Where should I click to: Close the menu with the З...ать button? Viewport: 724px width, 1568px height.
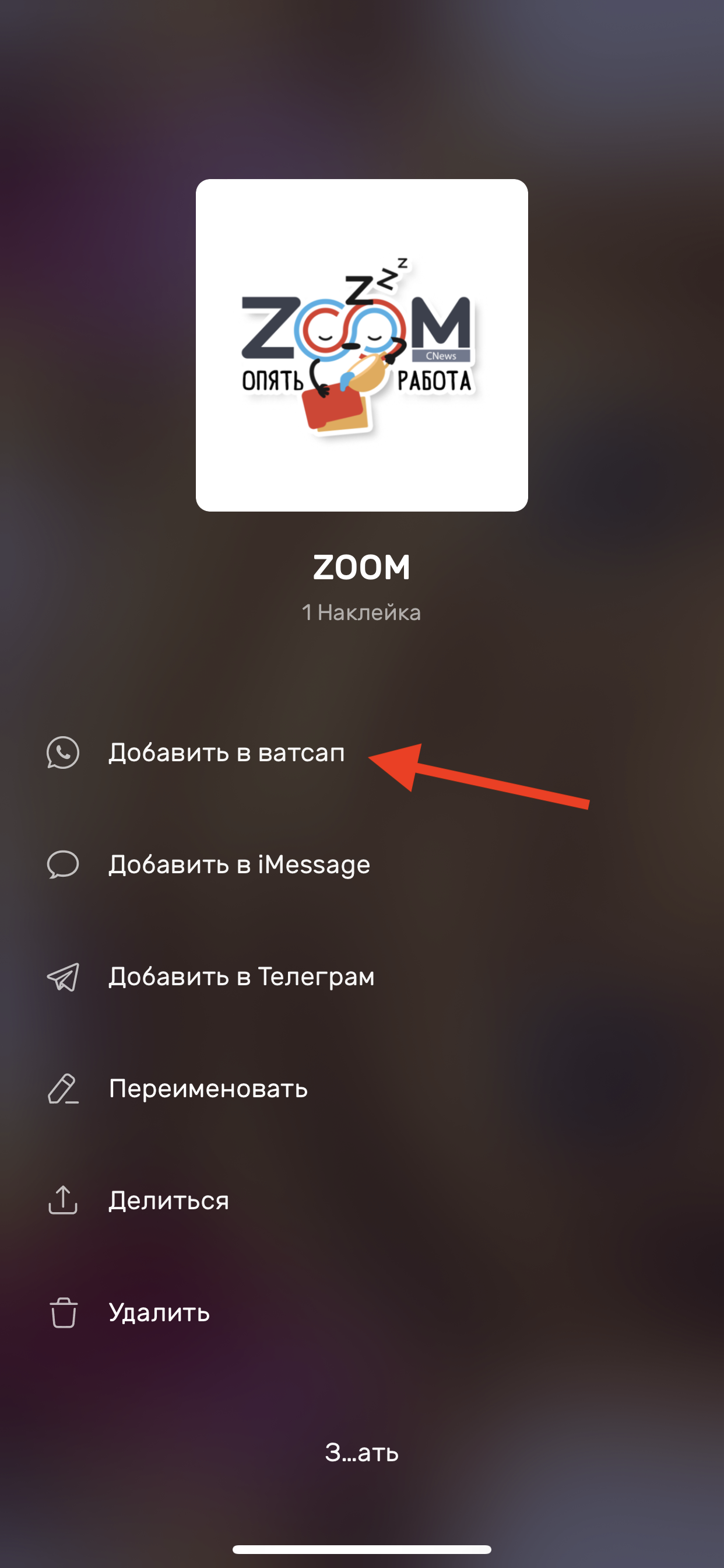click(x=361, y=1452)
